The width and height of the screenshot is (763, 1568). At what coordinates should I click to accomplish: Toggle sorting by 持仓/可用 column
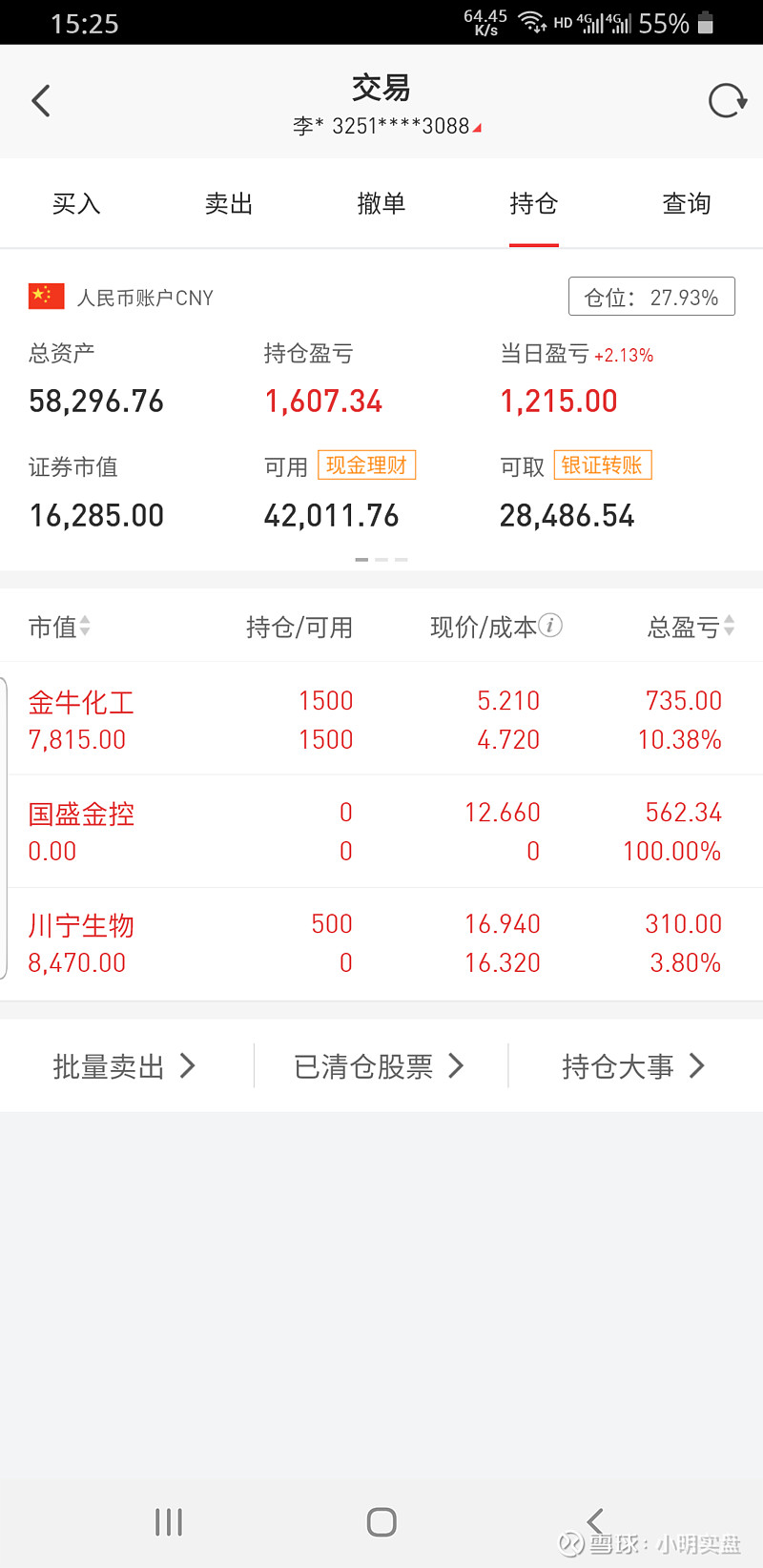pos(299,627)
